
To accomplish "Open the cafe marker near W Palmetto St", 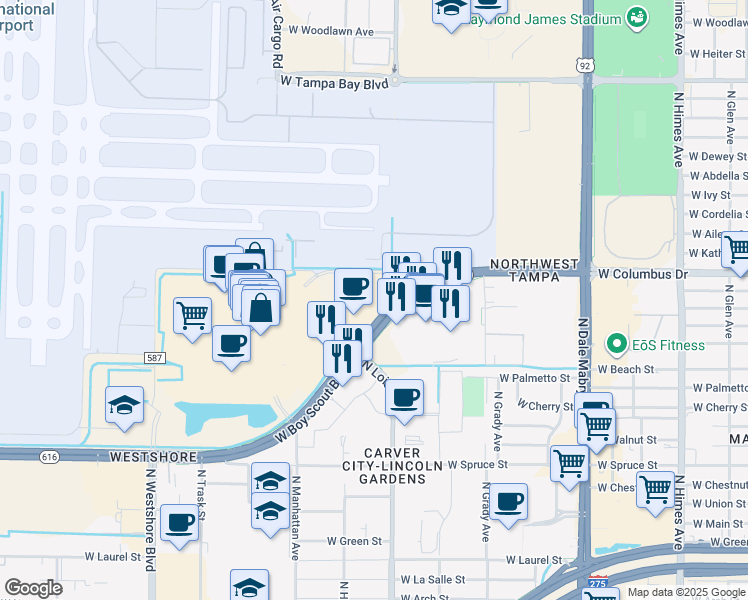I will click(404, 402).
